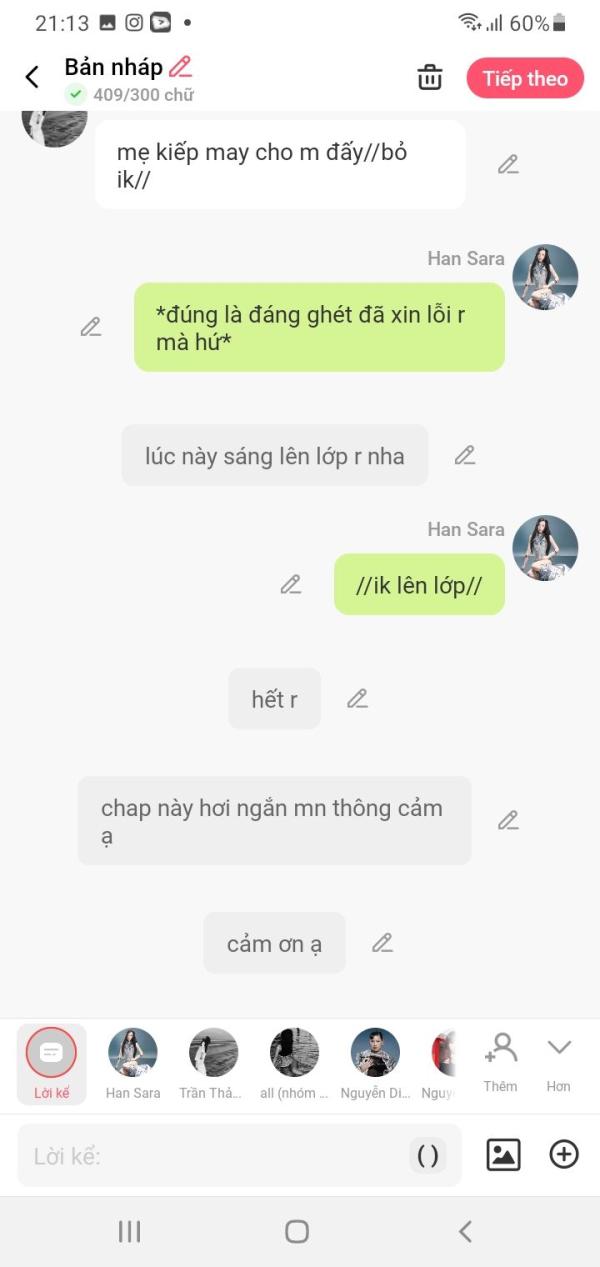Edit the message 'đúng là đáng ghét'
The height and width of the screenshot is (1267, 600).
pos(91,326)
